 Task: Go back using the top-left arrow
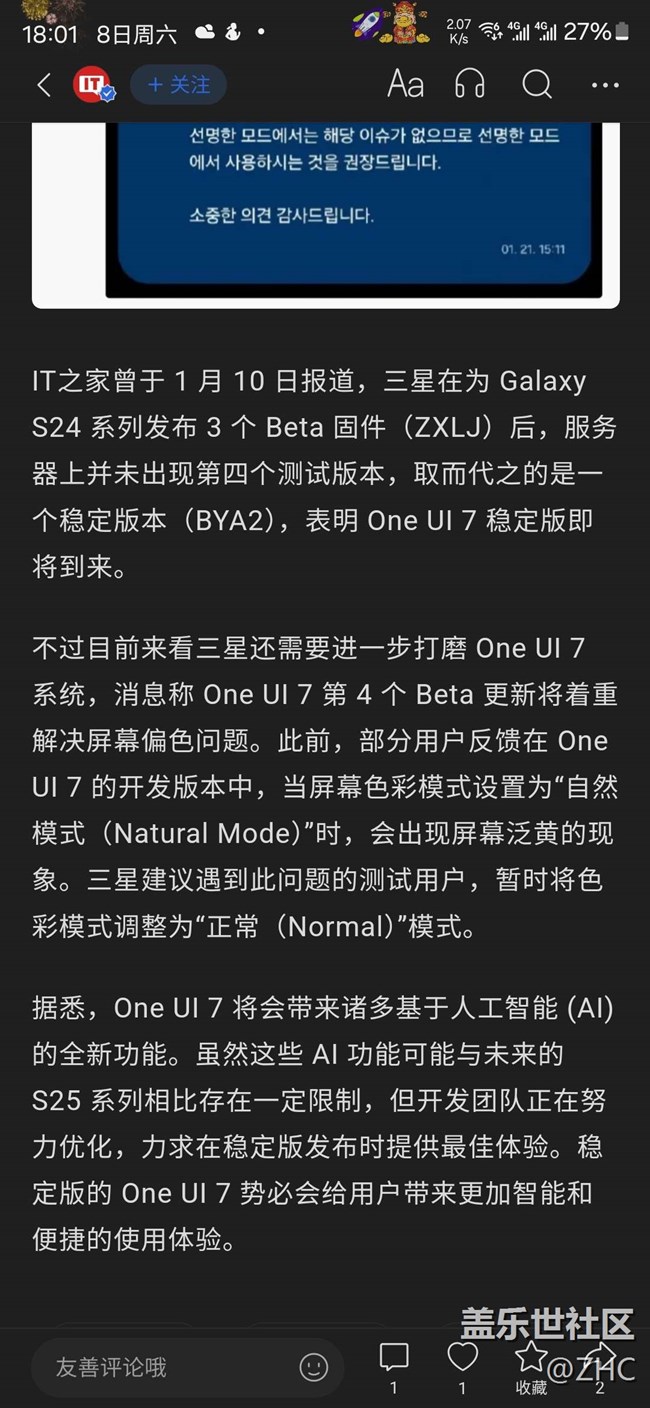pos(43,86)
